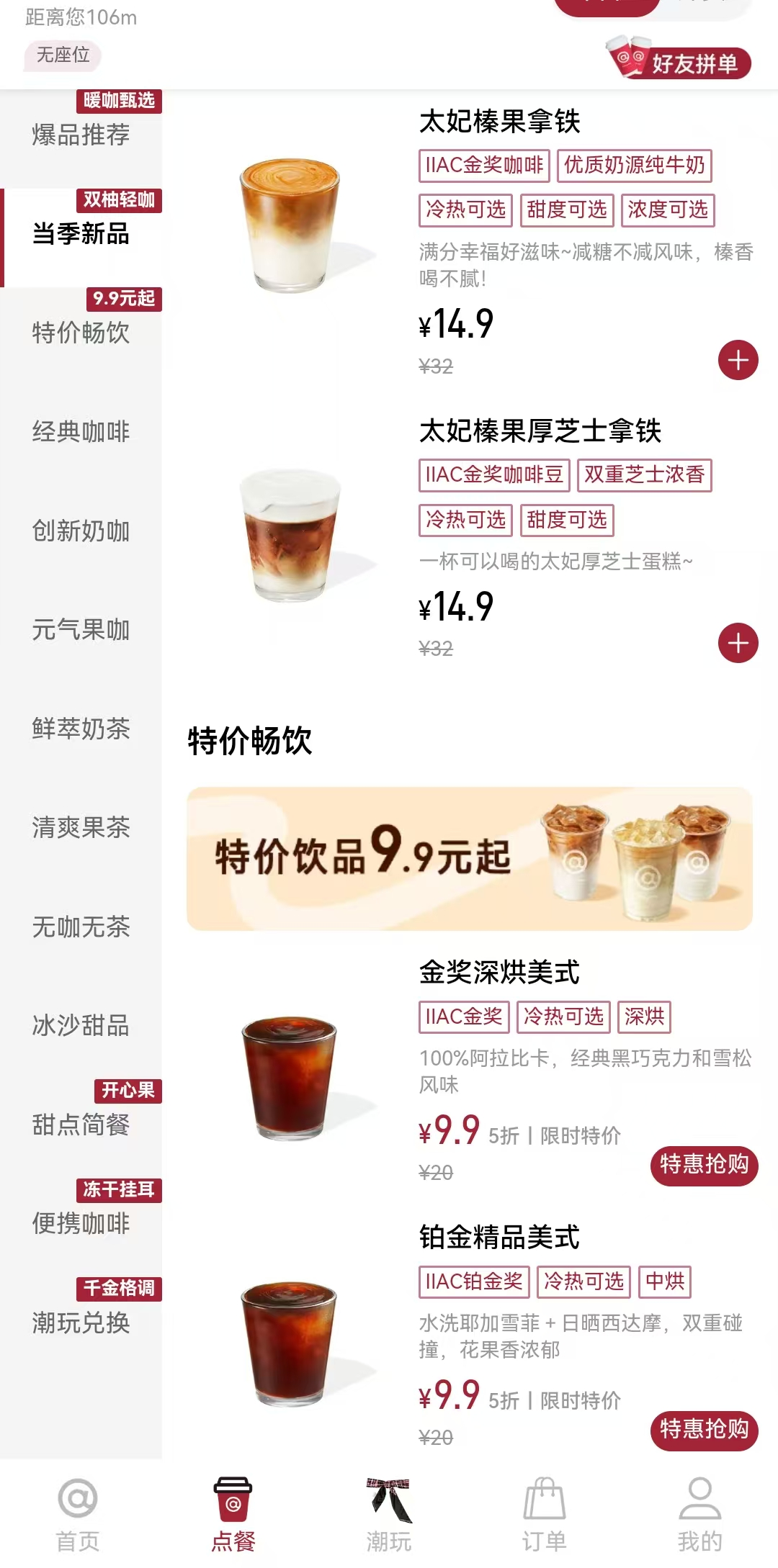The height and width of the screenshot is (1568, 778).
Task: Switch to the 清爽果茶 category
Action: [81, 827]
